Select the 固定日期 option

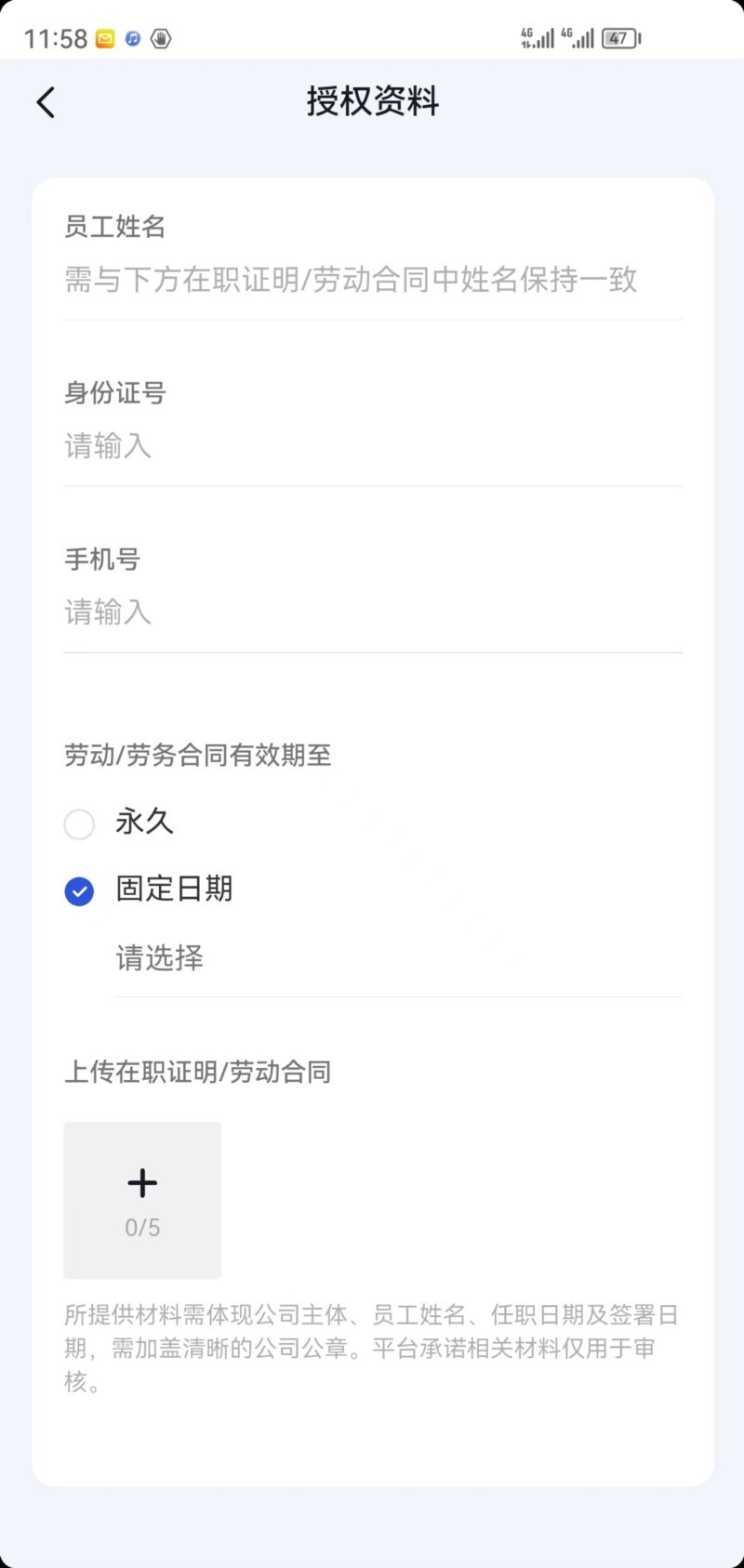pos(80,891)
